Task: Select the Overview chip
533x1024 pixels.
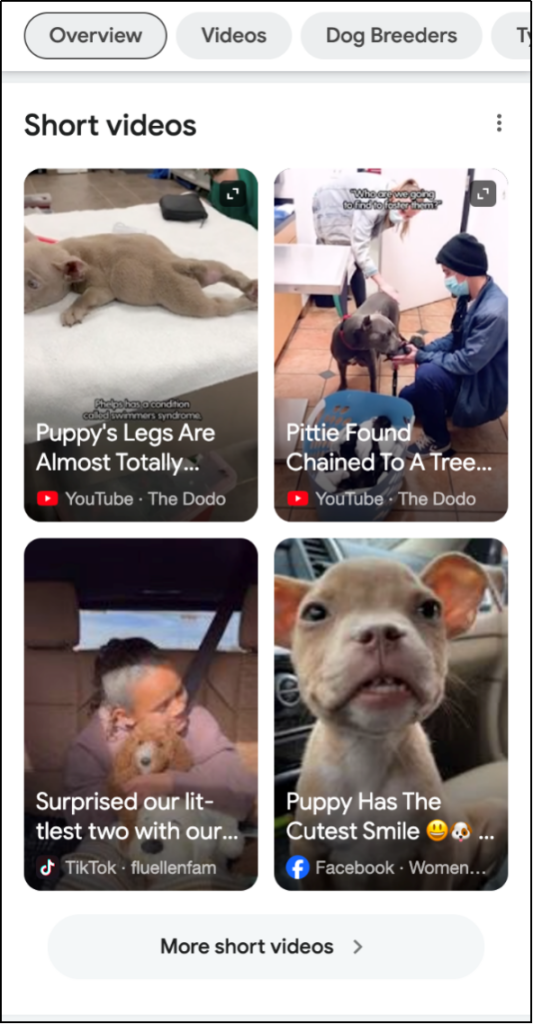Action: coord(95,35)
